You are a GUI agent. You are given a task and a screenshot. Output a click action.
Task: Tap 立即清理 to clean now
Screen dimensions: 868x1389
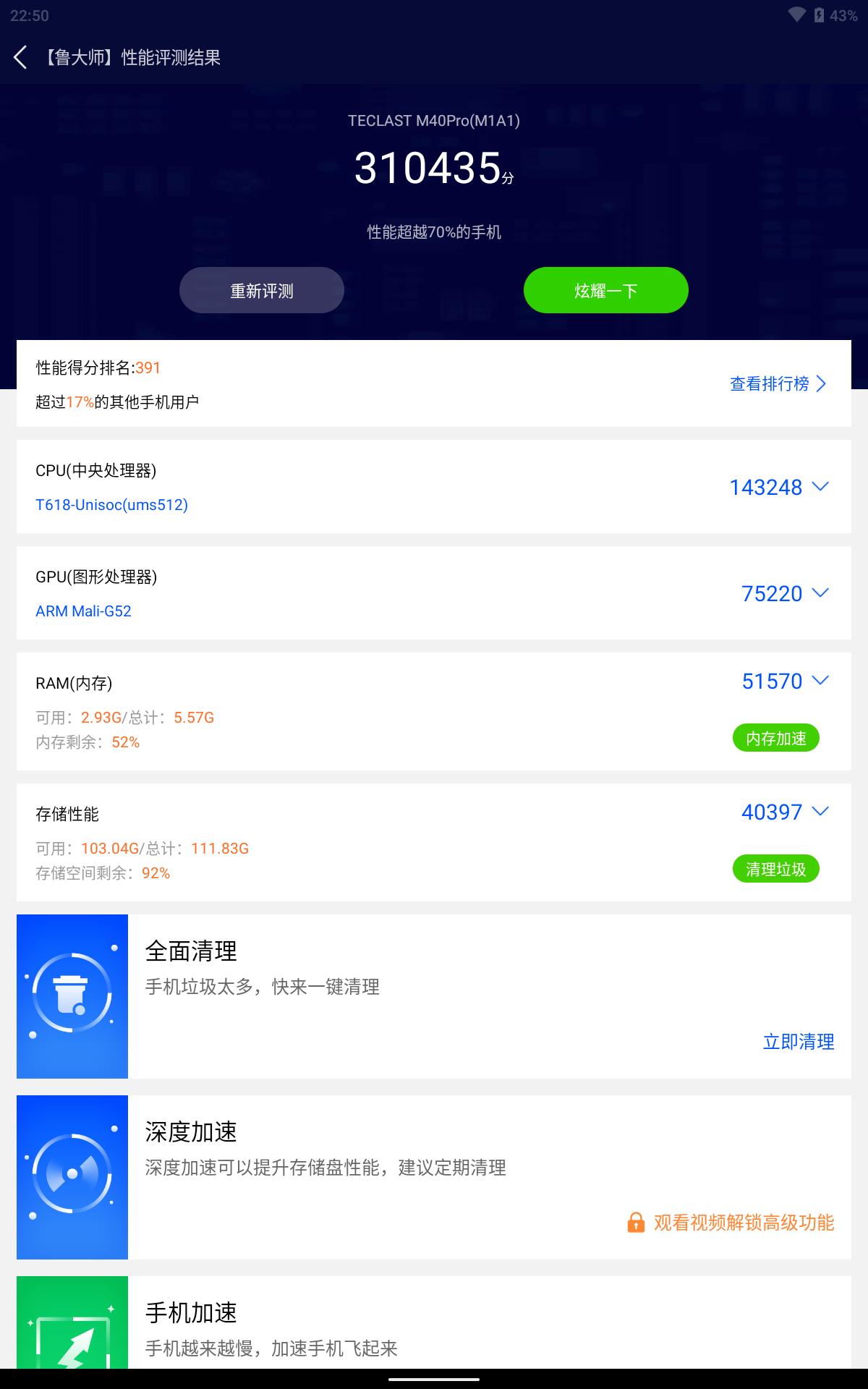click(796, 1042)
